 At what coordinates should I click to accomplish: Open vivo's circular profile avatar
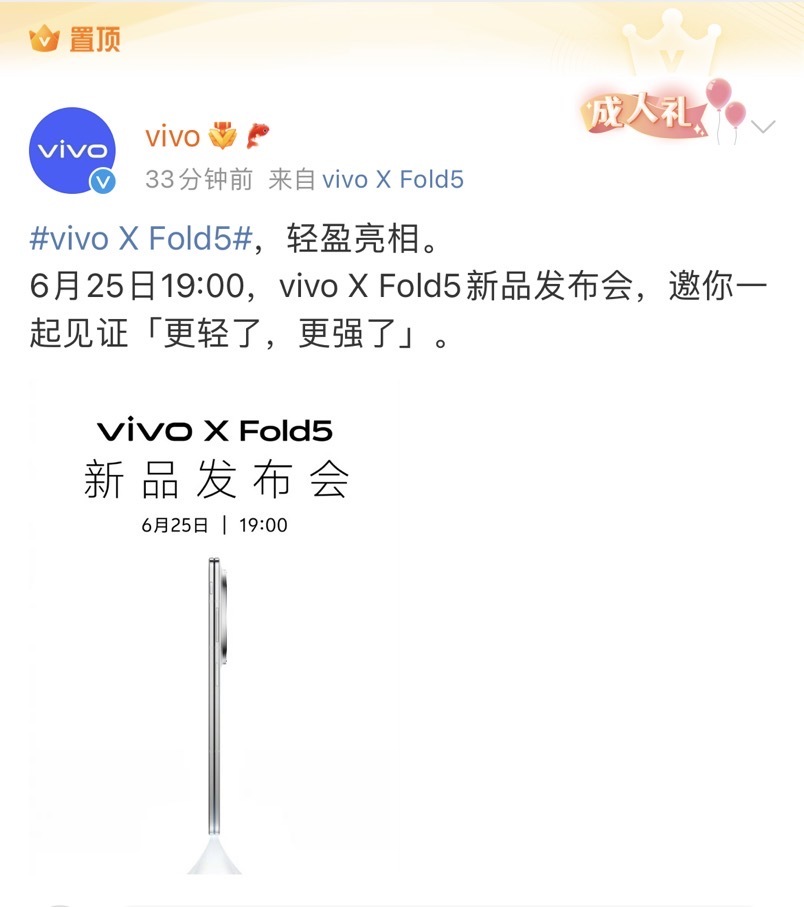coord(72,147)
